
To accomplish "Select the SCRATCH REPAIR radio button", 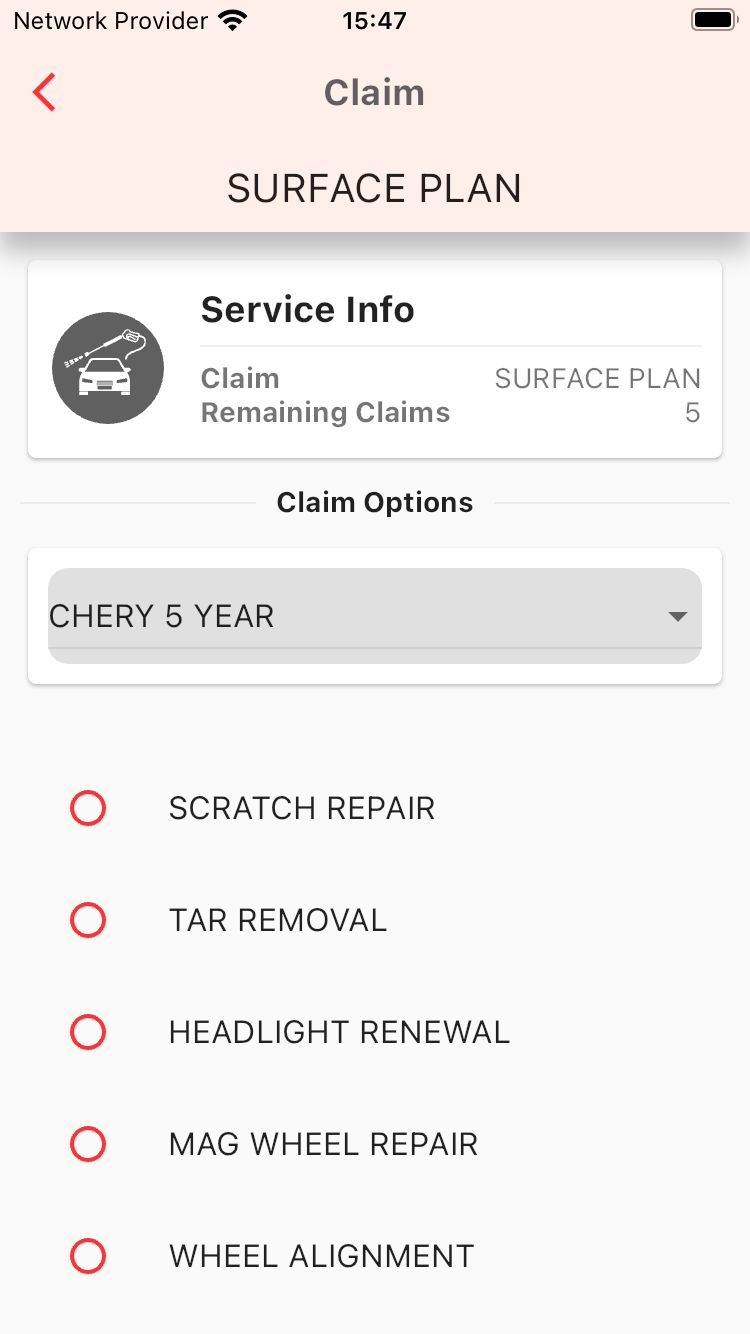I will [x=88, y=808].
